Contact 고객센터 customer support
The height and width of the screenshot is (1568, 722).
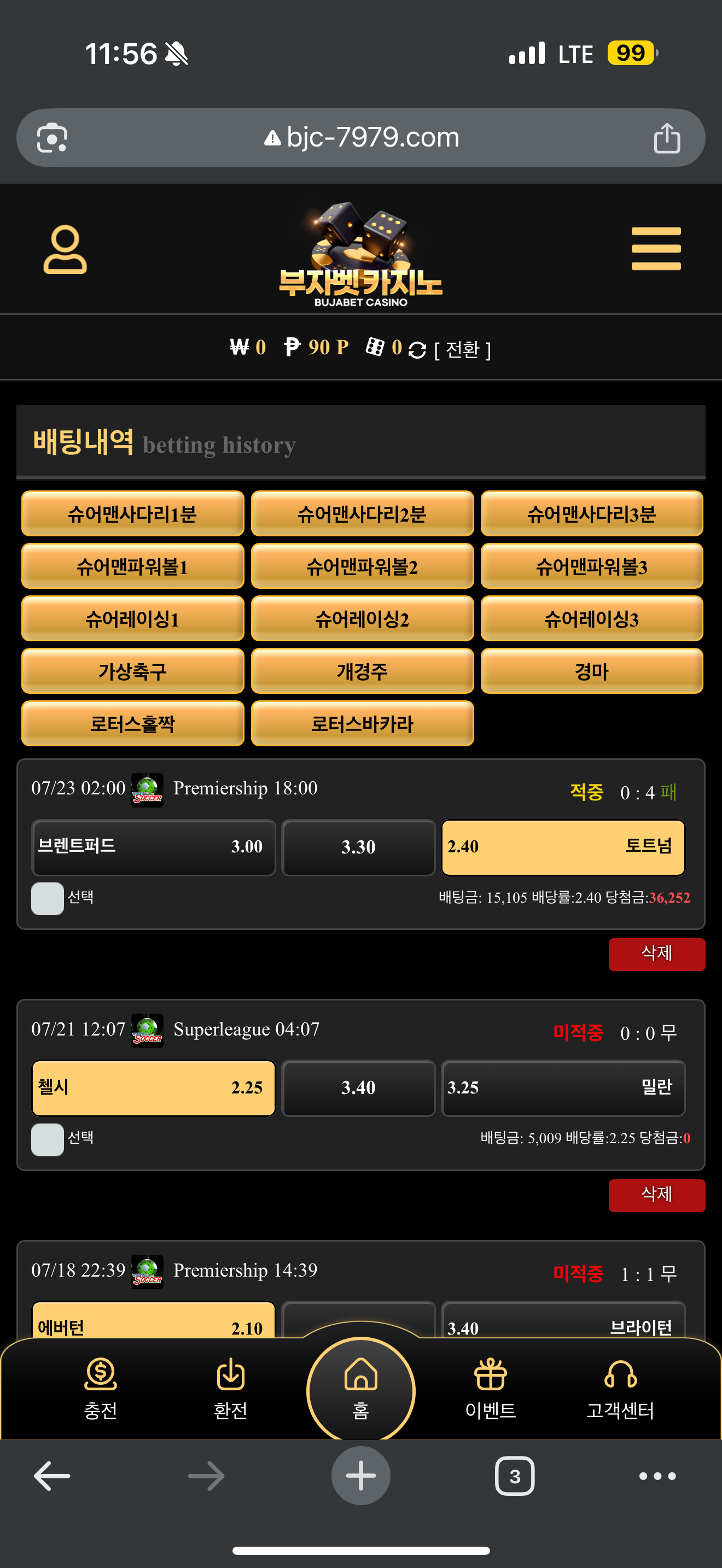(x=620, y=1389)
